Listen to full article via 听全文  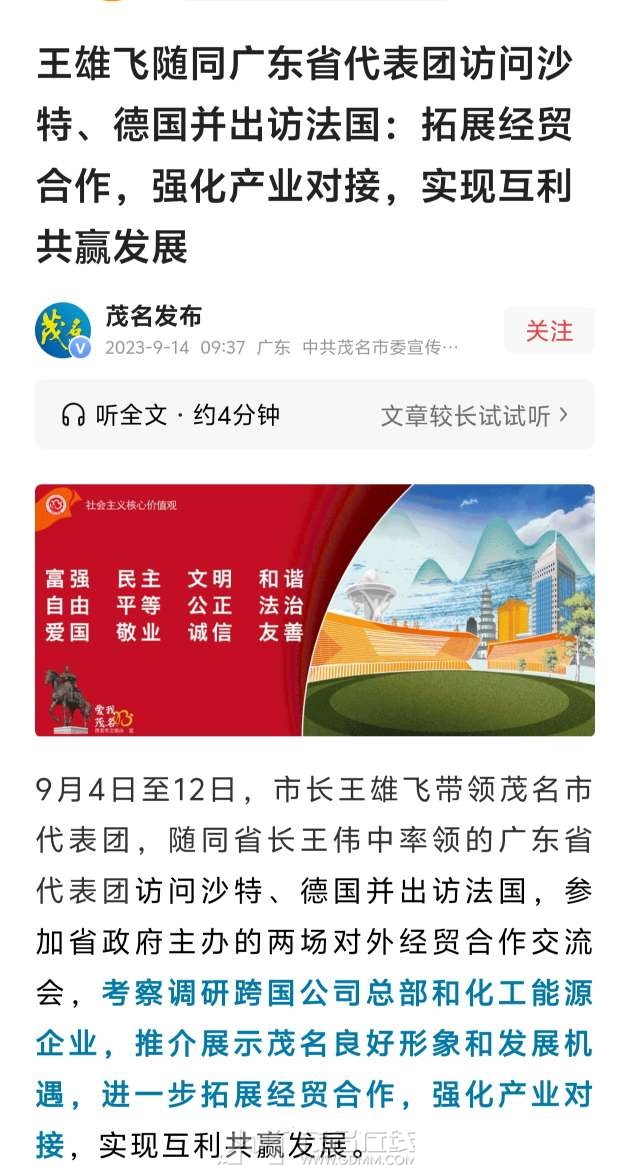[171, 415]
